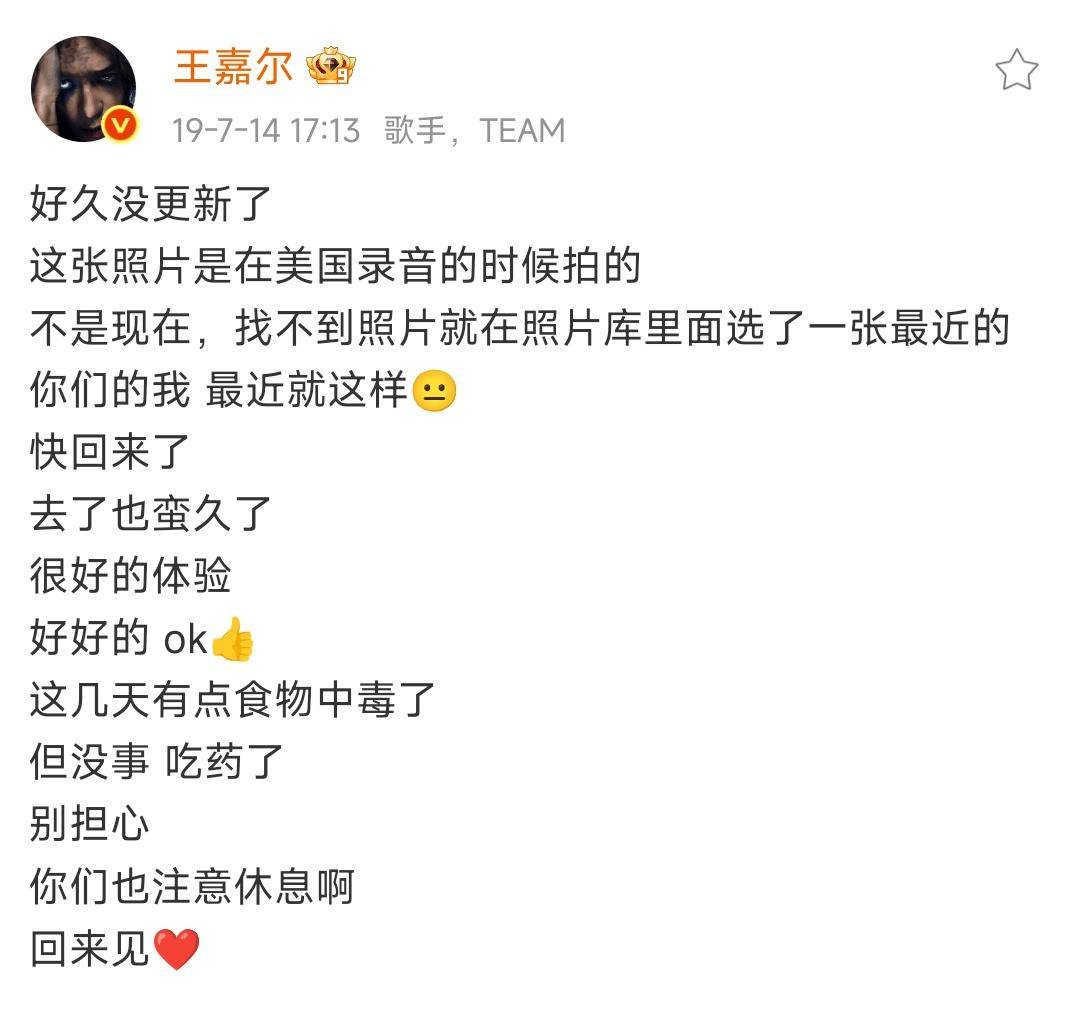Tap the username 王嘉尔
Image resolution: width=1070 pixels, height=1017 pixels.
coord(233,68)
